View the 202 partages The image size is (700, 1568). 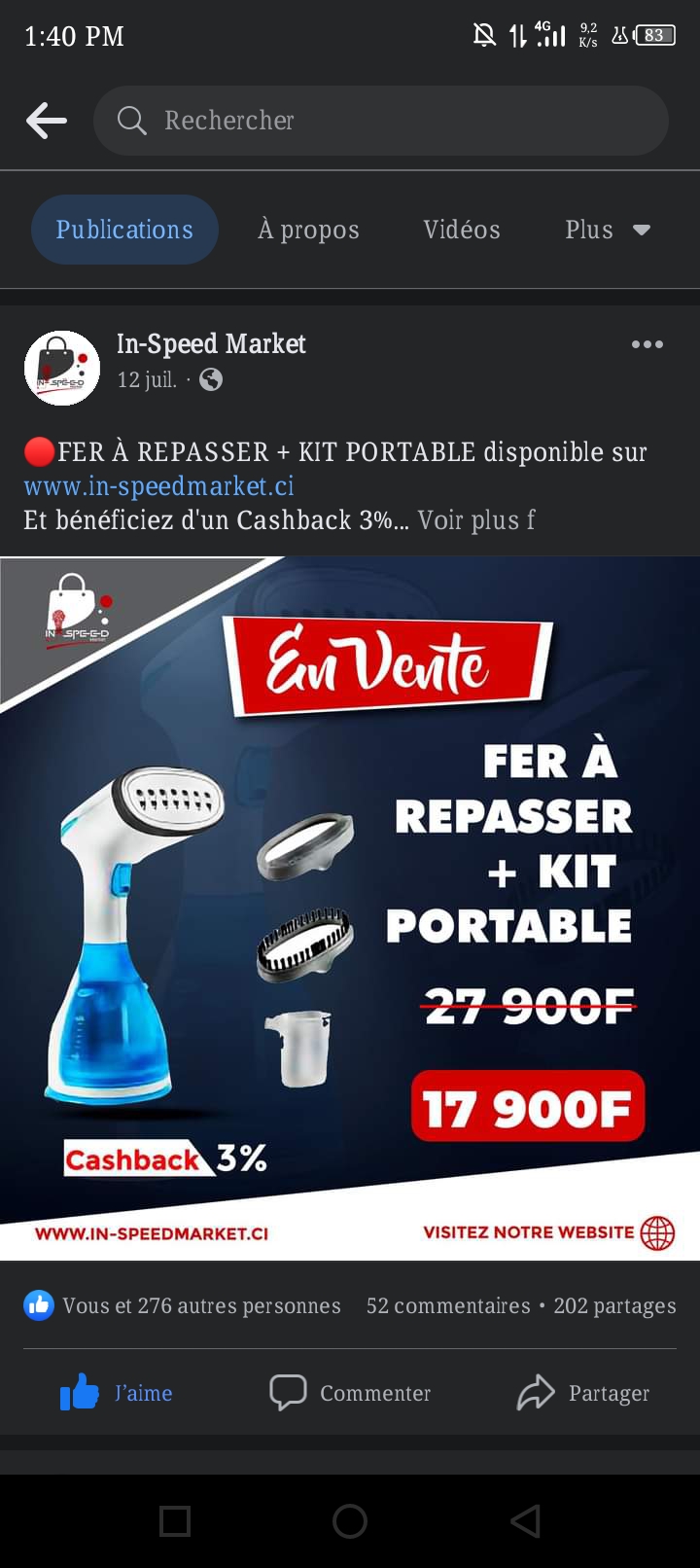pyautogui.click(x=614, y=1305)
